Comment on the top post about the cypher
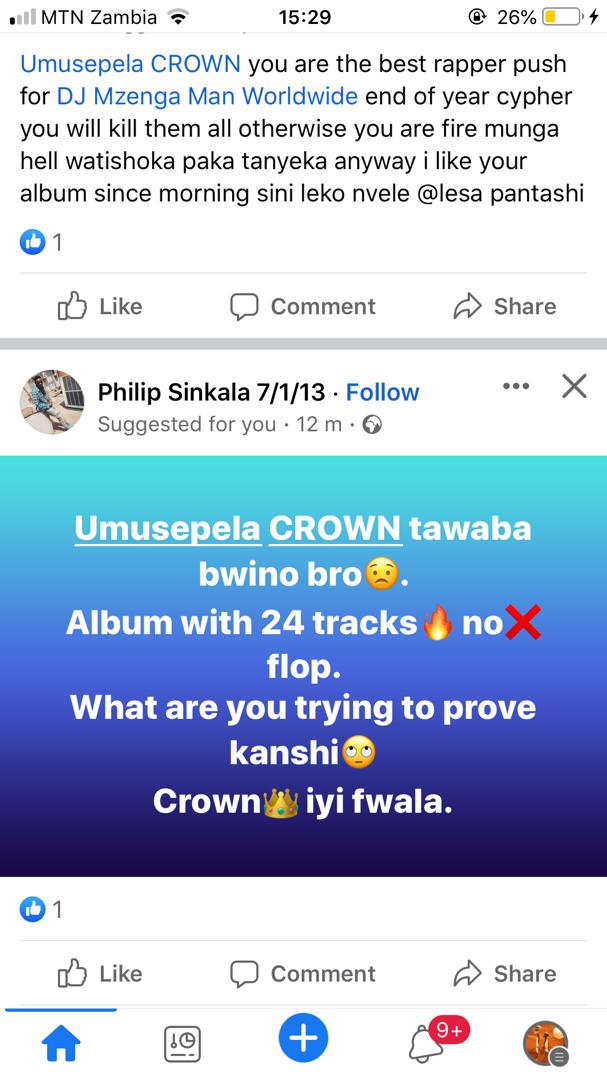This screenshot has width=607, height=1080. (x=303, y=306)
